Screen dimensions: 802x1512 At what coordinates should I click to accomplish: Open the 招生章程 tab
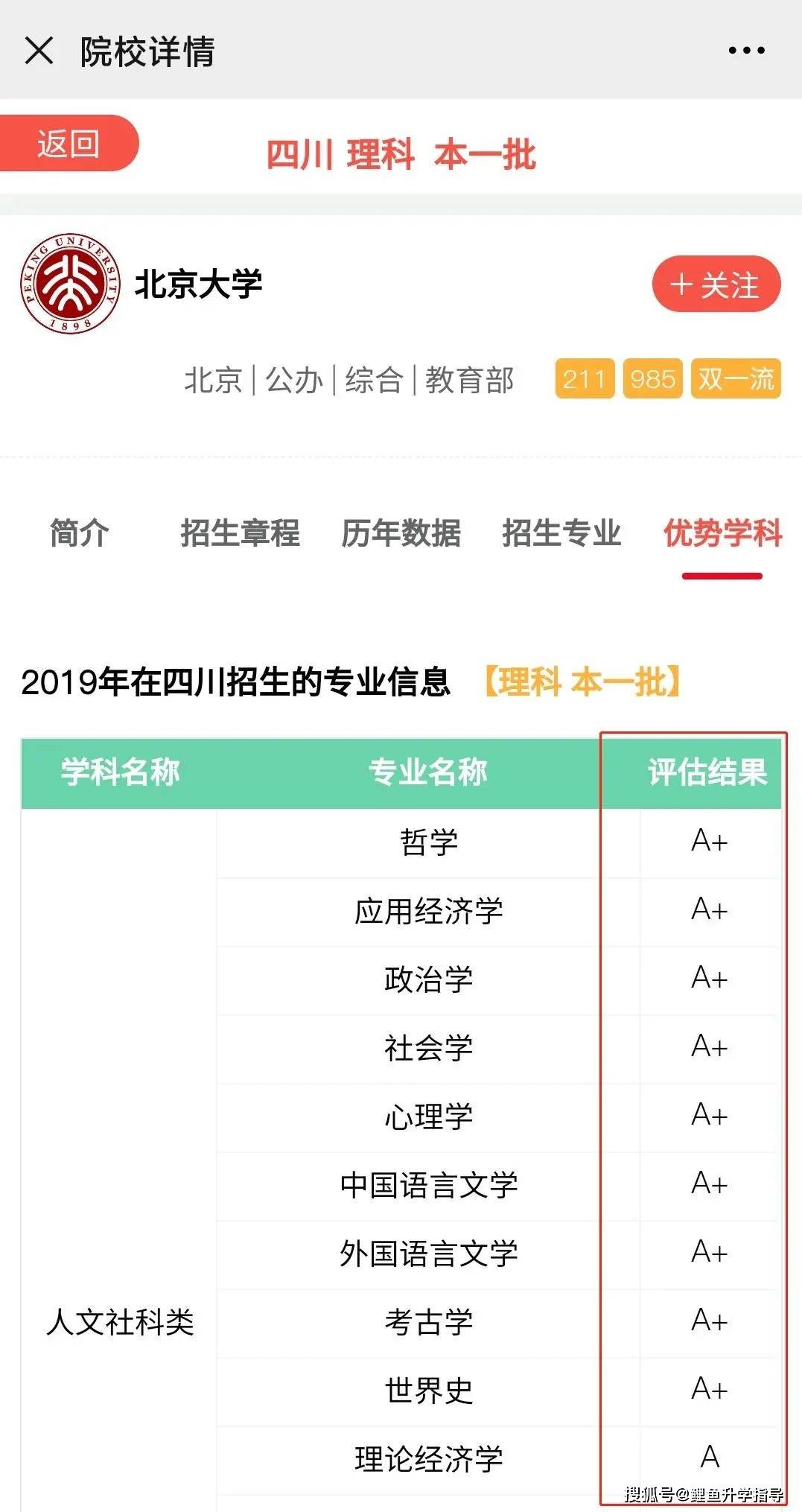pyautogui.click(x=240, y=533)
